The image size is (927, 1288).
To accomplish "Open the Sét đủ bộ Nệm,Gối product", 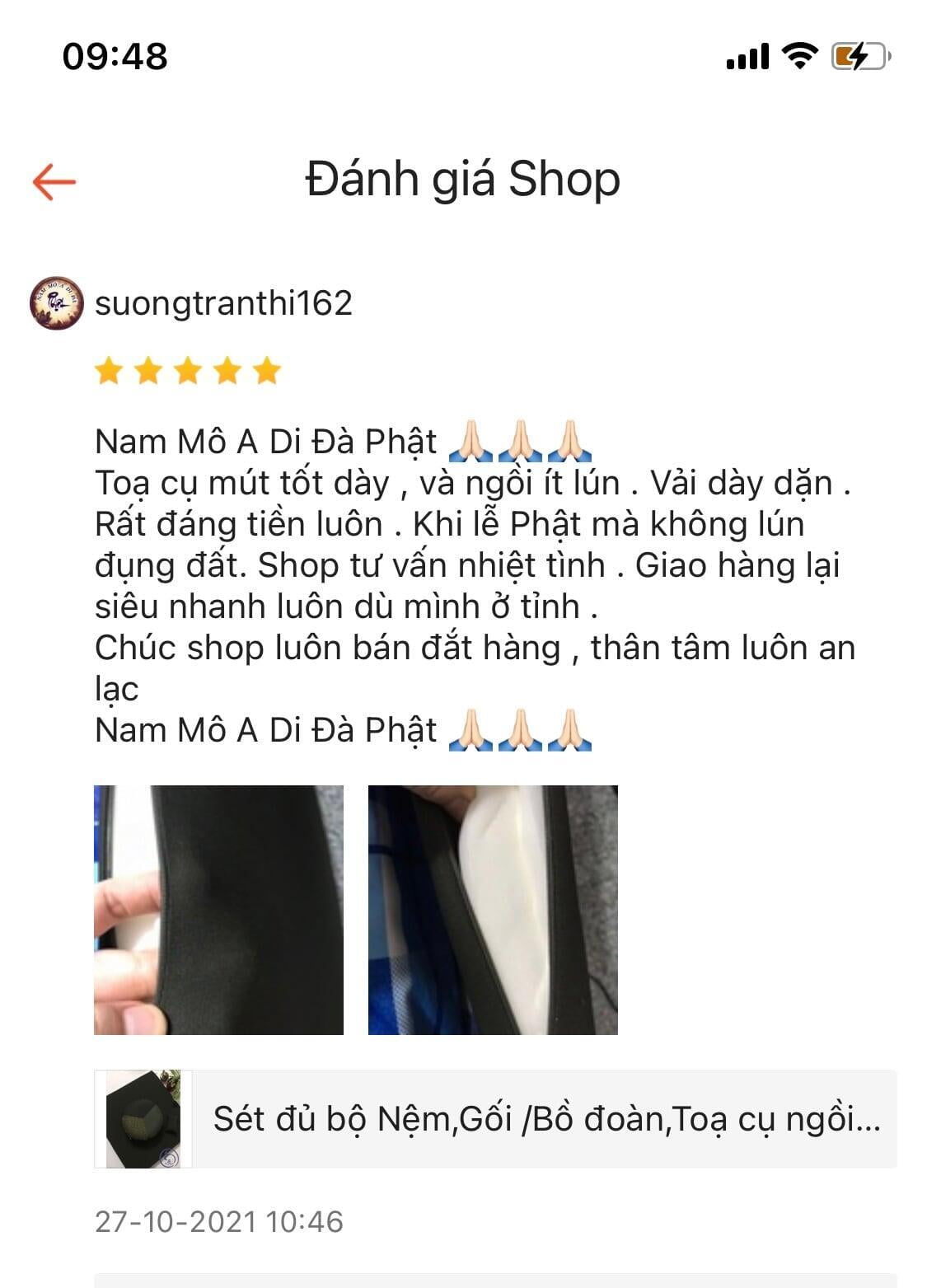I will [x=495, y=1119].
